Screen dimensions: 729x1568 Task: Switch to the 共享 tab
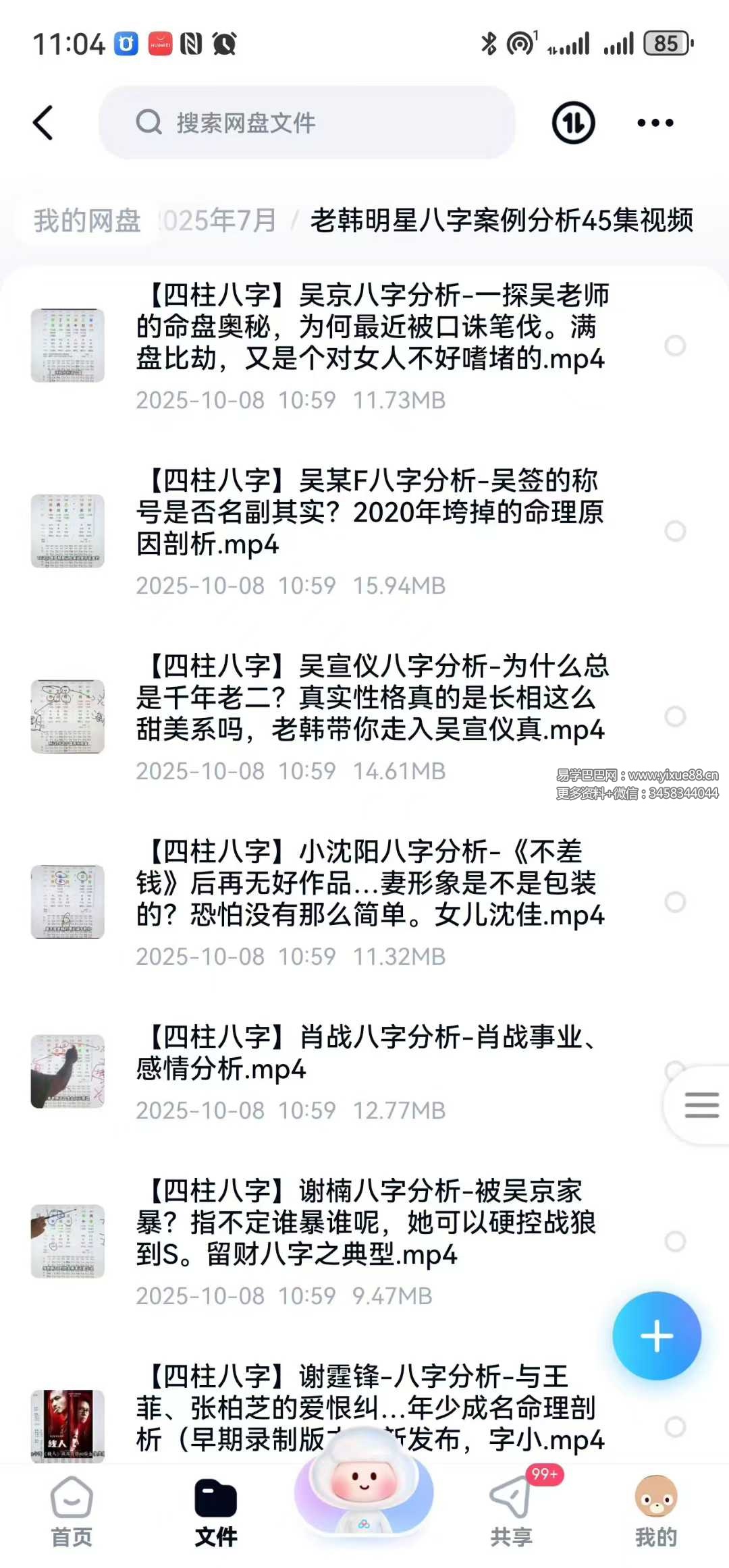coord(511,1511)
